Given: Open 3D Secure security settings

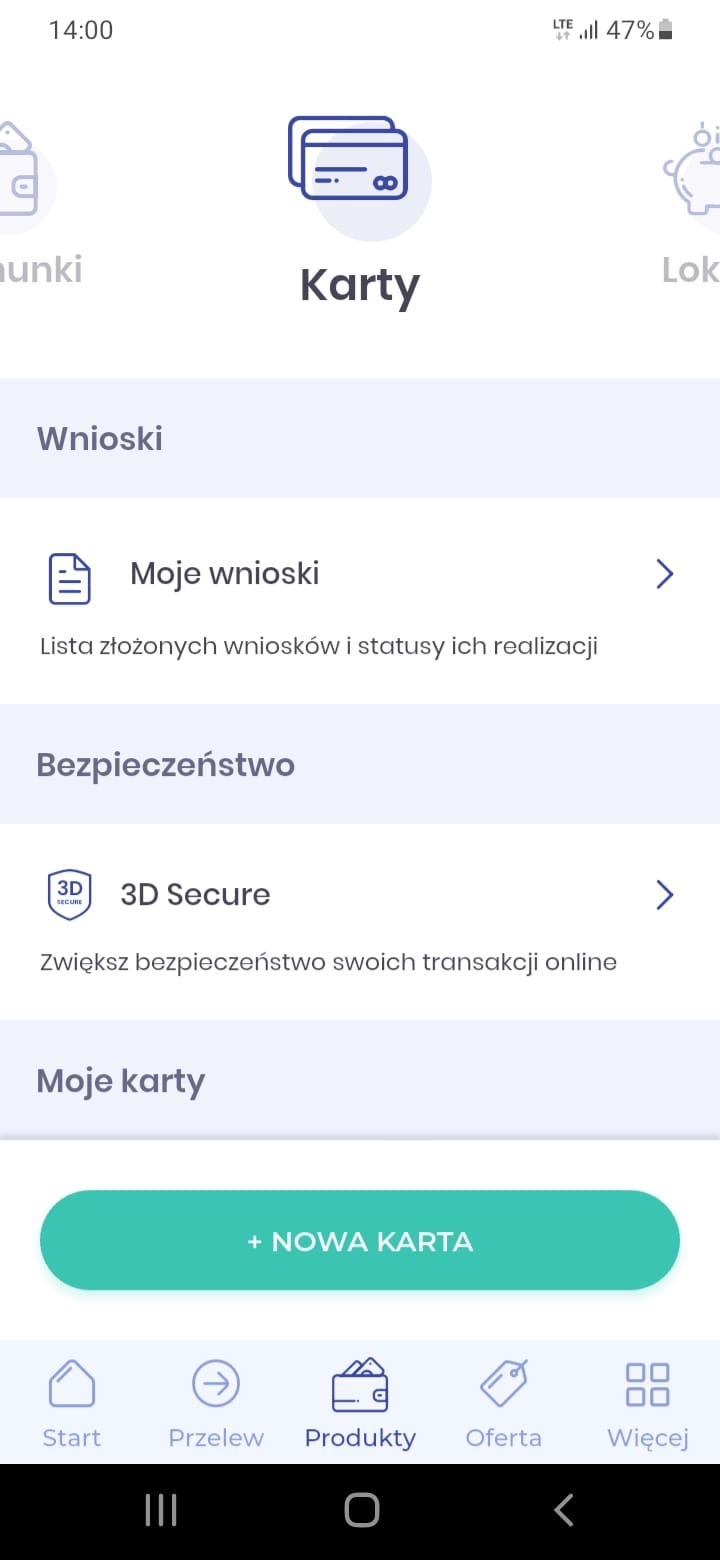Looking at the screenshot, I should point(360,920).
